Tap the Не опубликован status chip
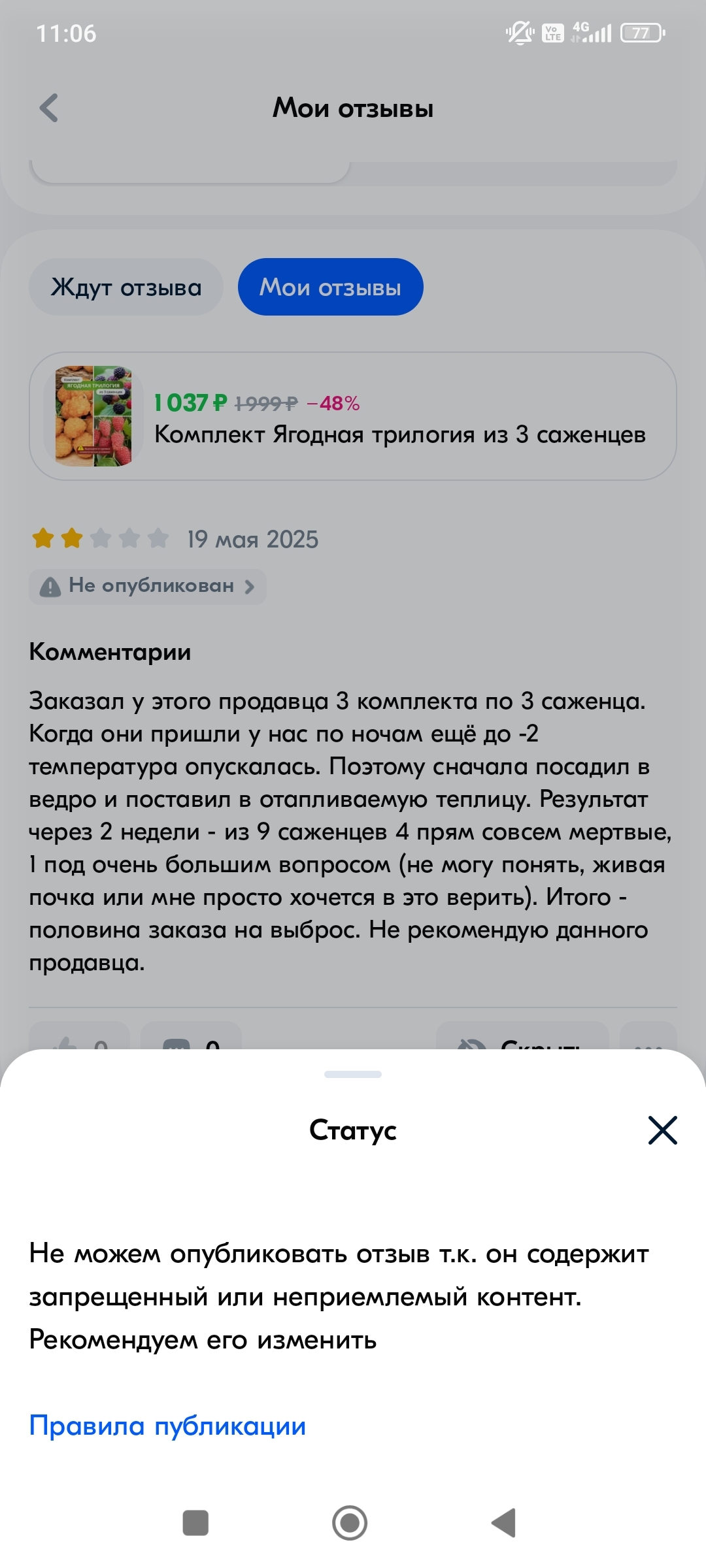706x1568 pixels. [148, 586]
